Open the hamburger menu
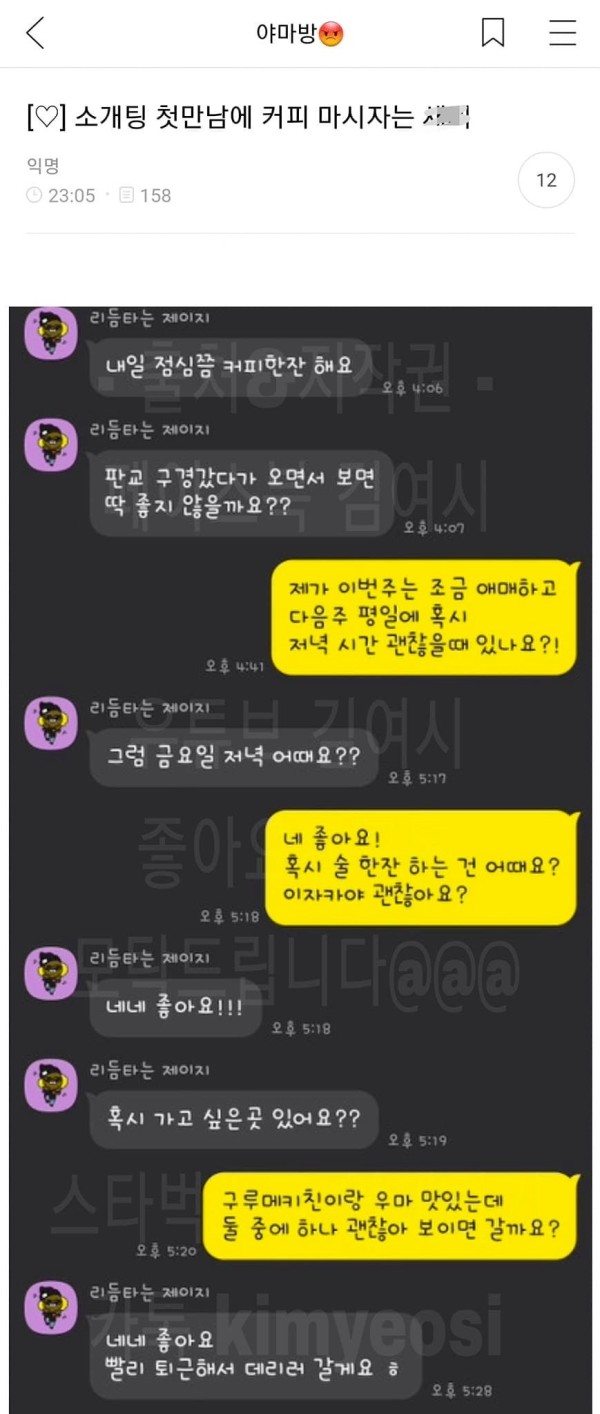Viewport: 600px width, 1414px height. click(x=563, y=33)
